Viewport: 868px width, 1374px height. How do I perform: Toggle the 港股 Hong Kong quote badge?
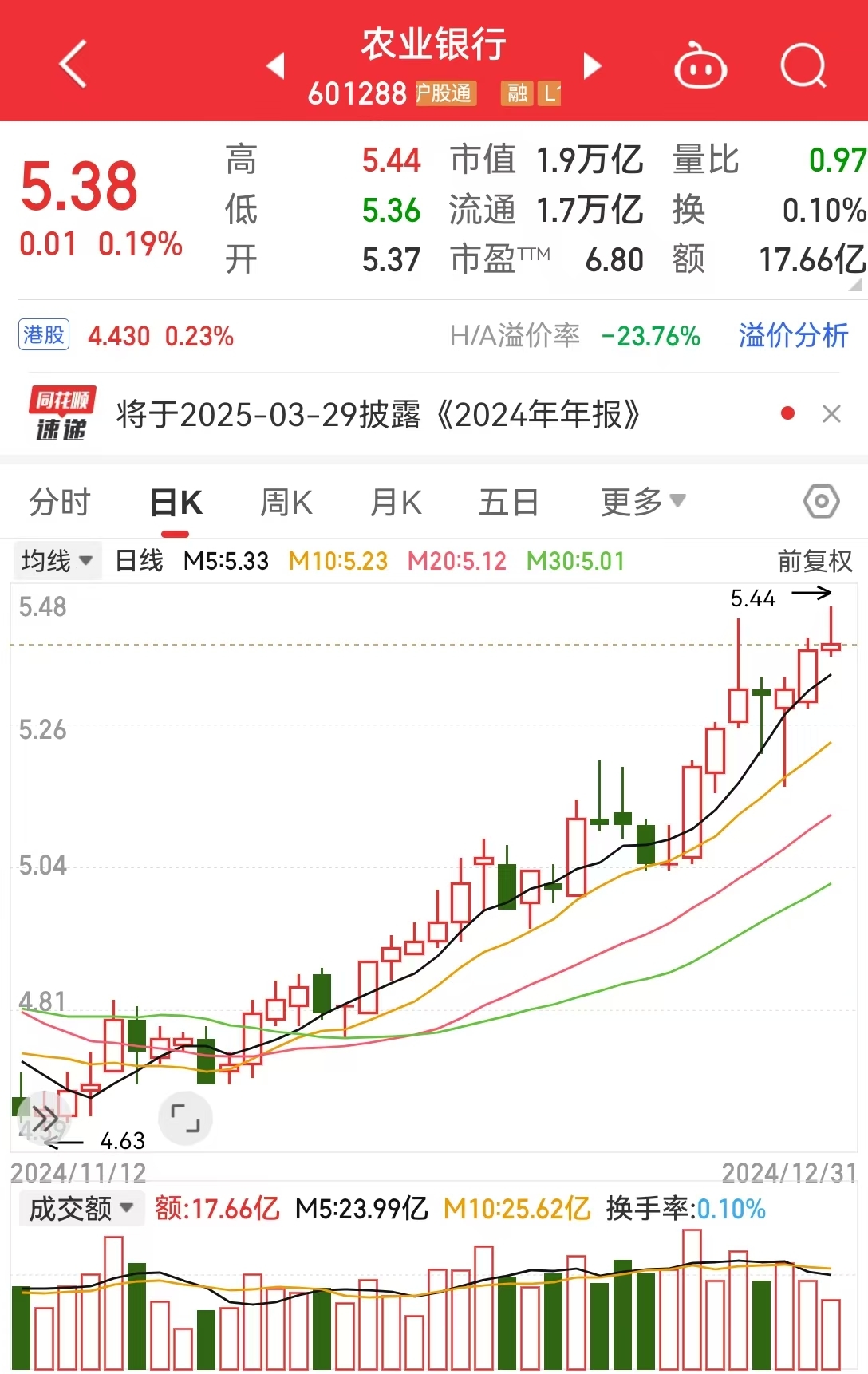(x=44, y=335)
